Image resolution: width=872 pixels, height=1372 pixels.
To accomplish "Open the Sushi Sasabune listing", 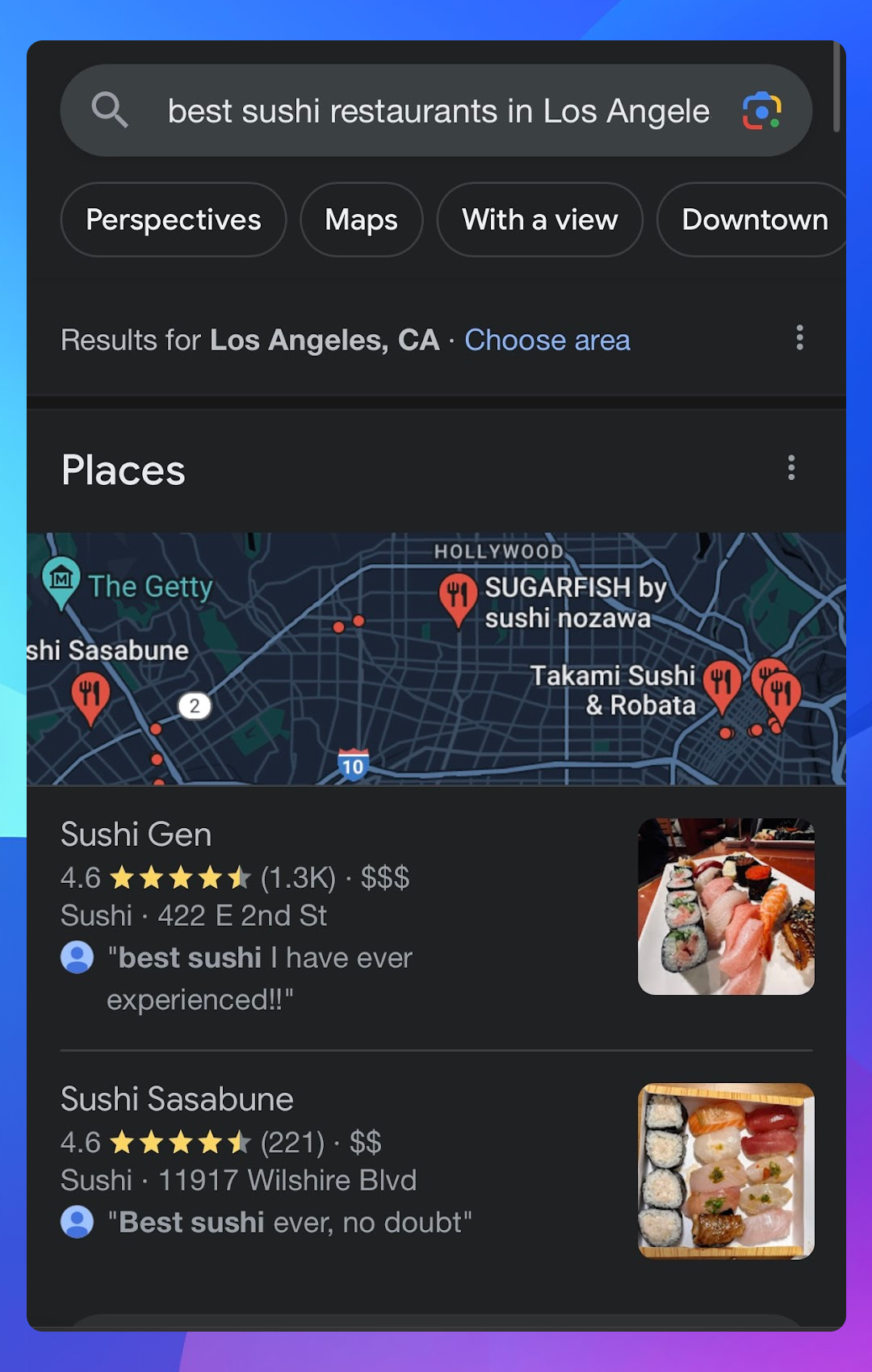I will pyautogui.click(x=177, y=1099).
